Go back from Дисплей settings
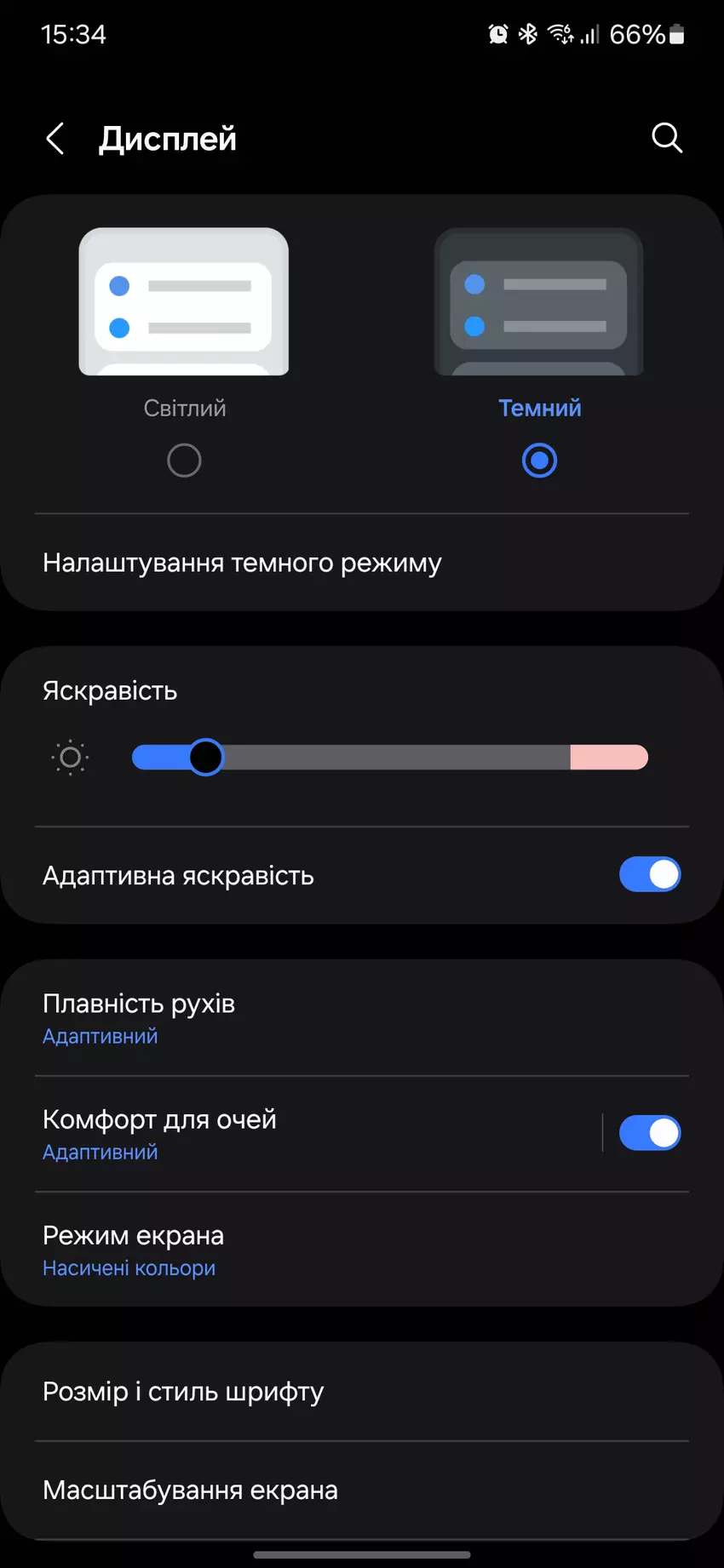Image resolution: width=724 pixels, height=1568 pixels. (55, 138)
